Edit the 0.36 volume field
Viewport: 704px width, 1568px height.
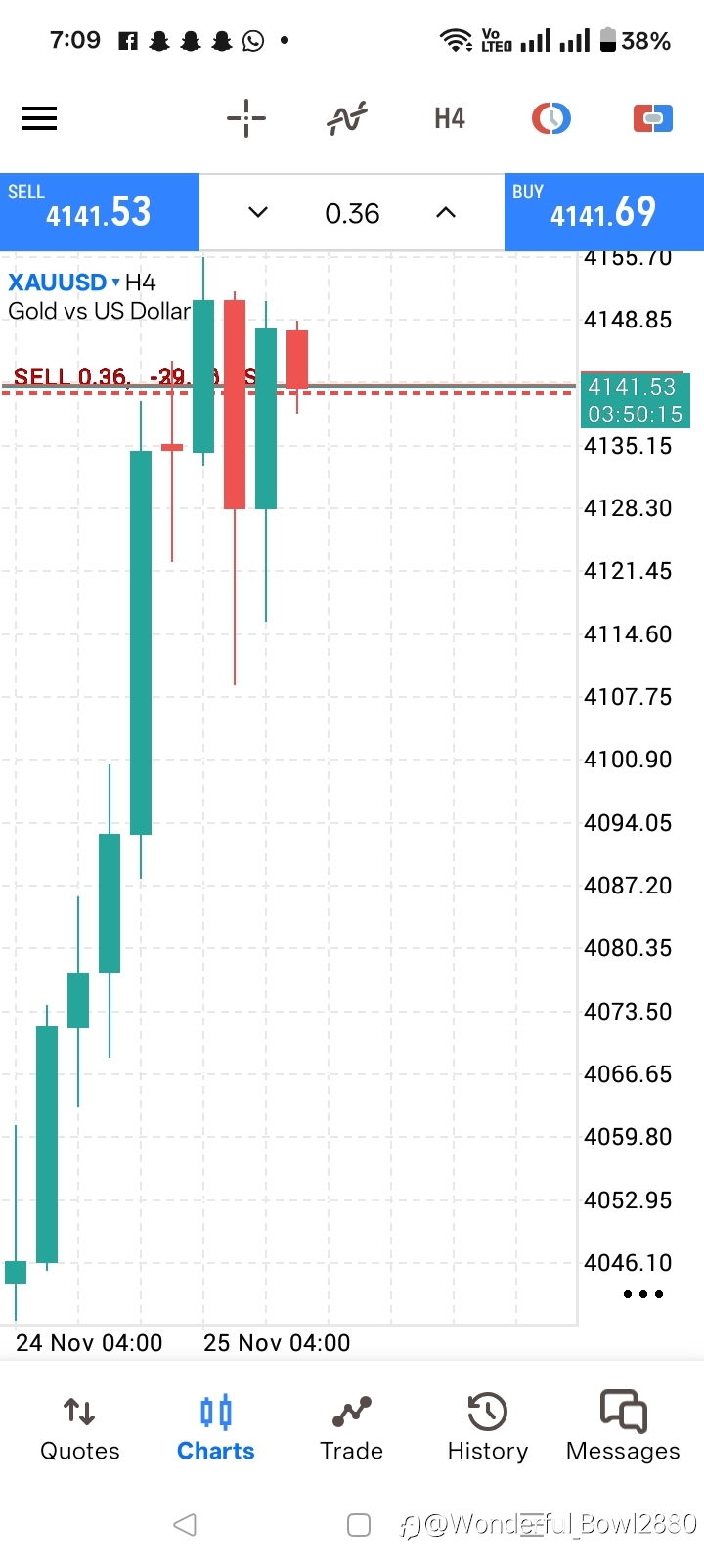pos(352,213)
